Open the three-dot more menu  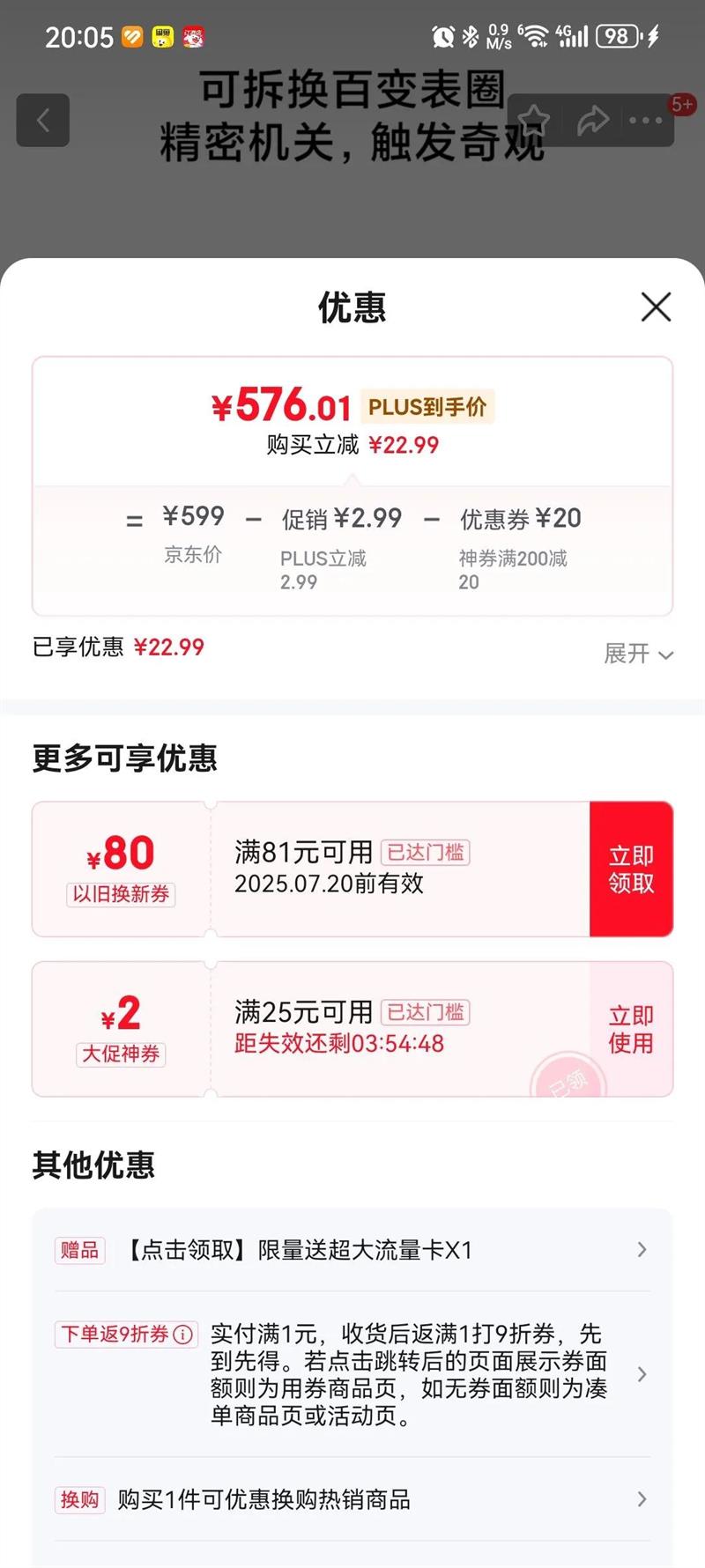tap(646, 121)
